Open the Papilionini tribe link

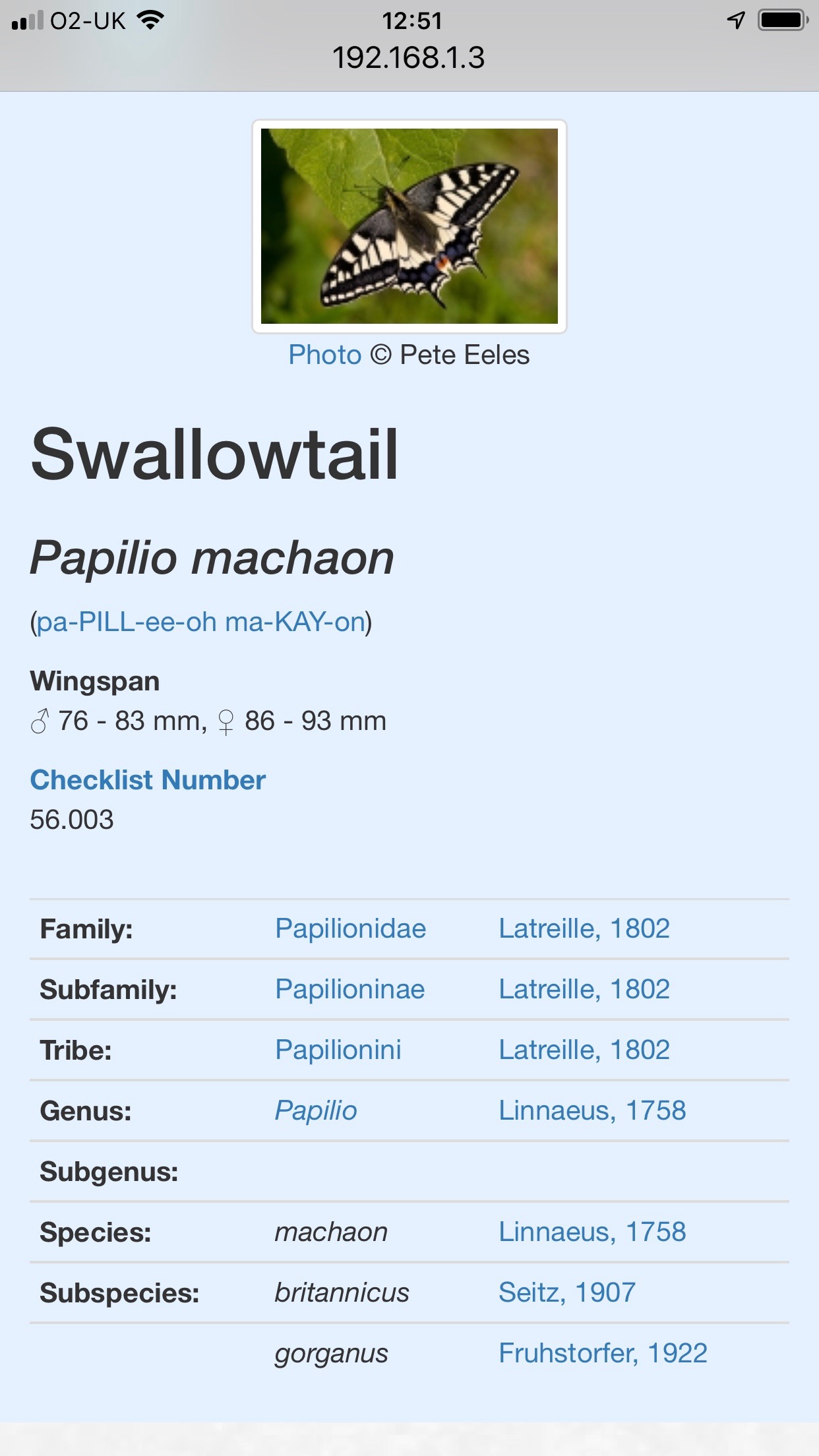[338, 1050]
